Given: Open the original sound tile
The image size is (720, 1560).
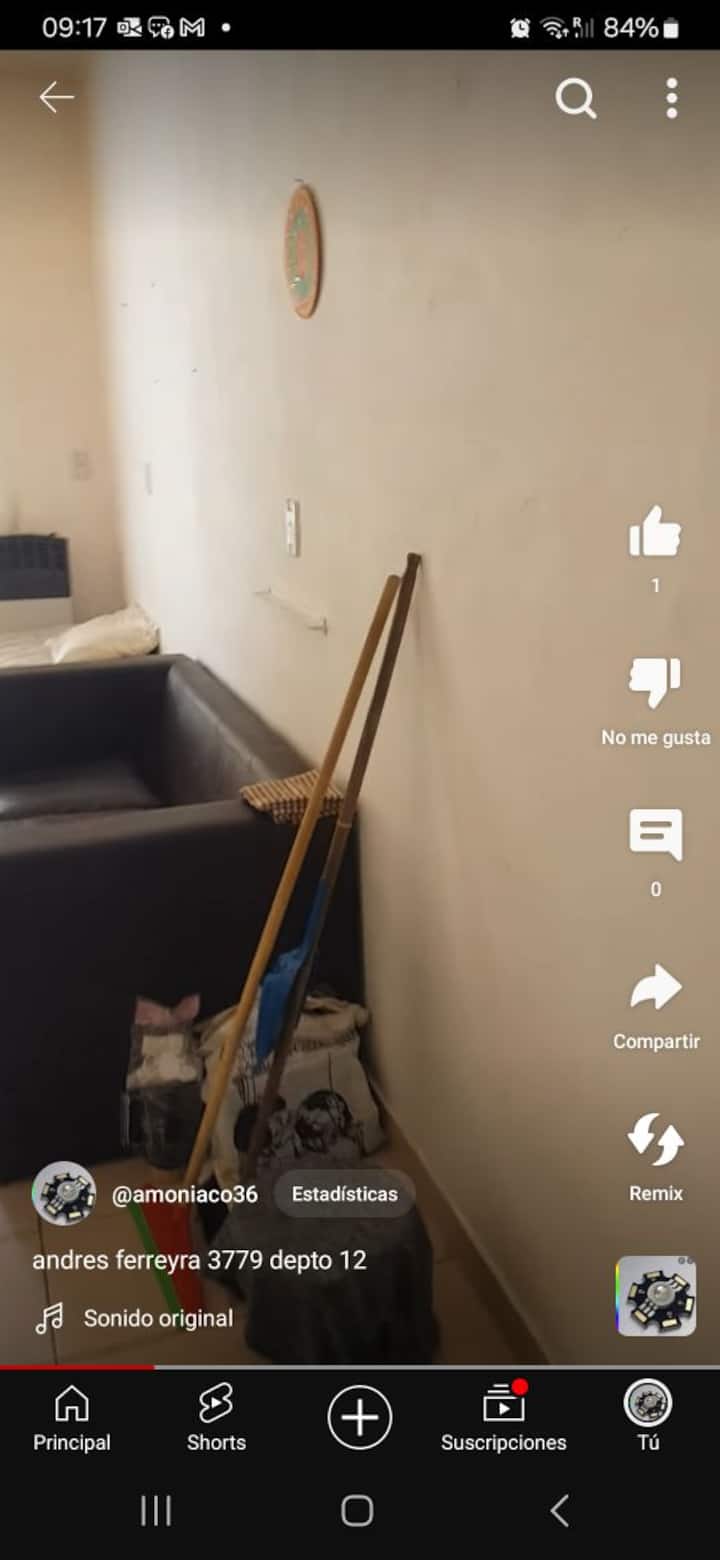Looking at the screenshot, I should pos(656,1296).
